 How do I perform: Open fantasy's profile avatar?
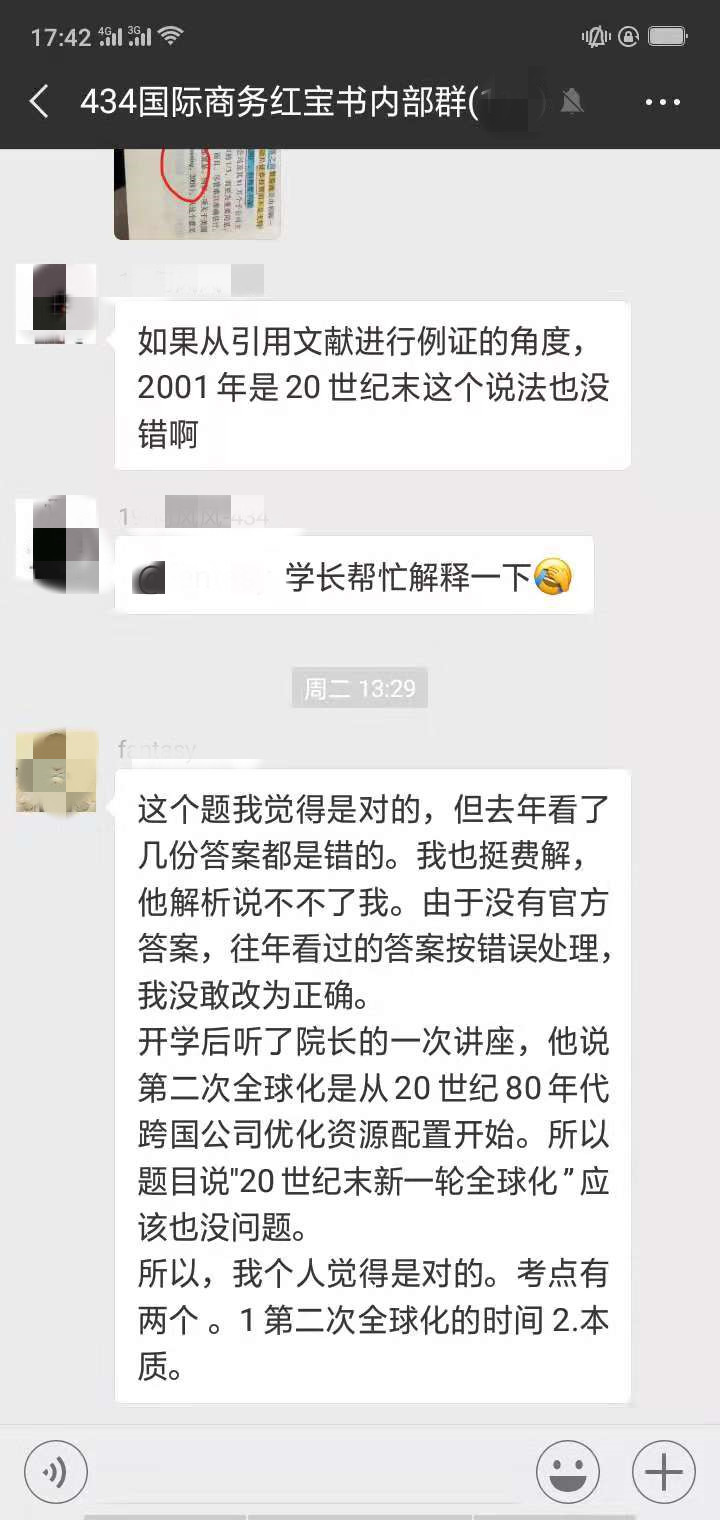click(57, 771)
